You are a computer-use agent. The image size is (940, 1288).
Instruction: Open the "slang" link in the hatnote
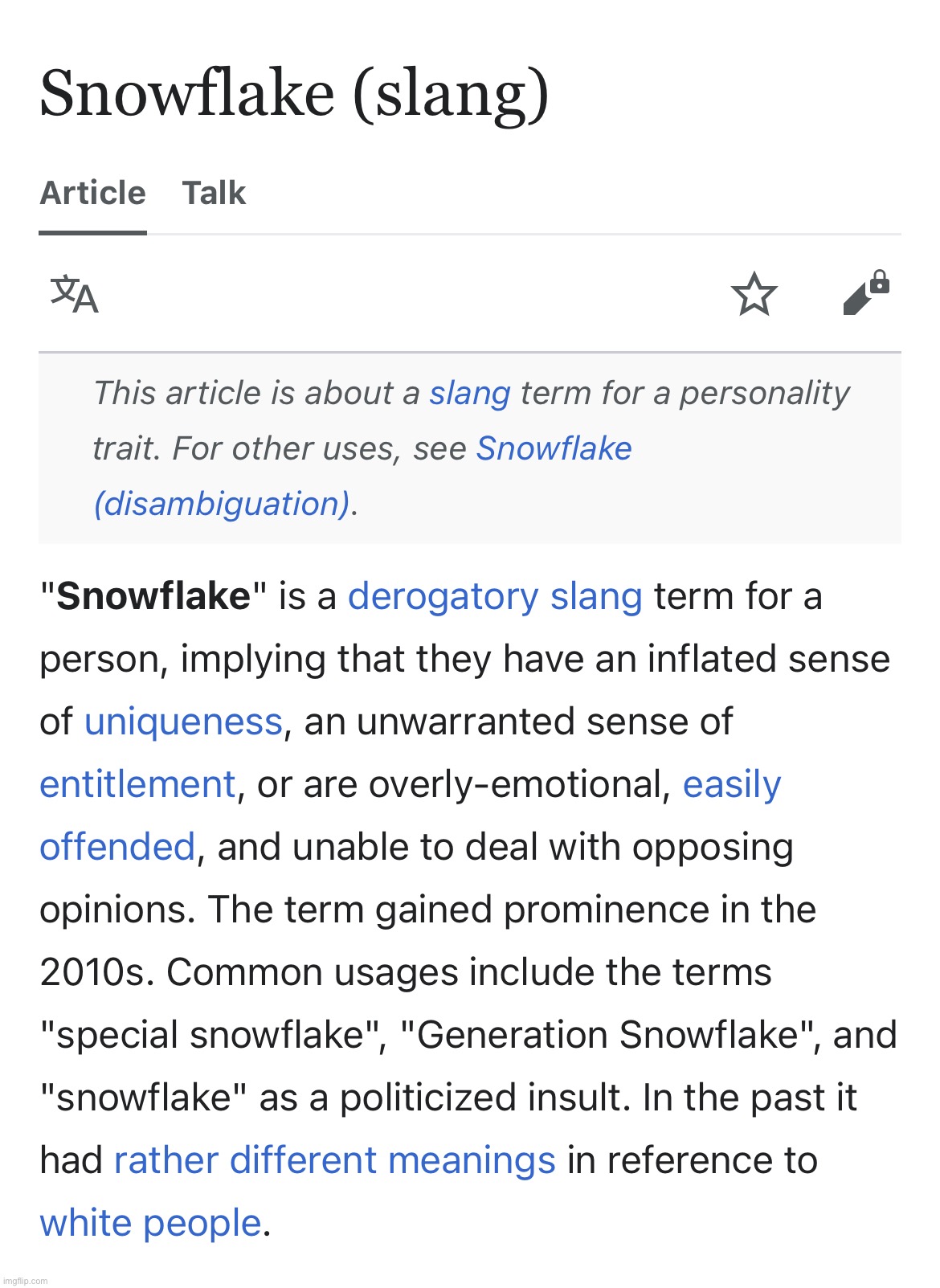point(470,394)
